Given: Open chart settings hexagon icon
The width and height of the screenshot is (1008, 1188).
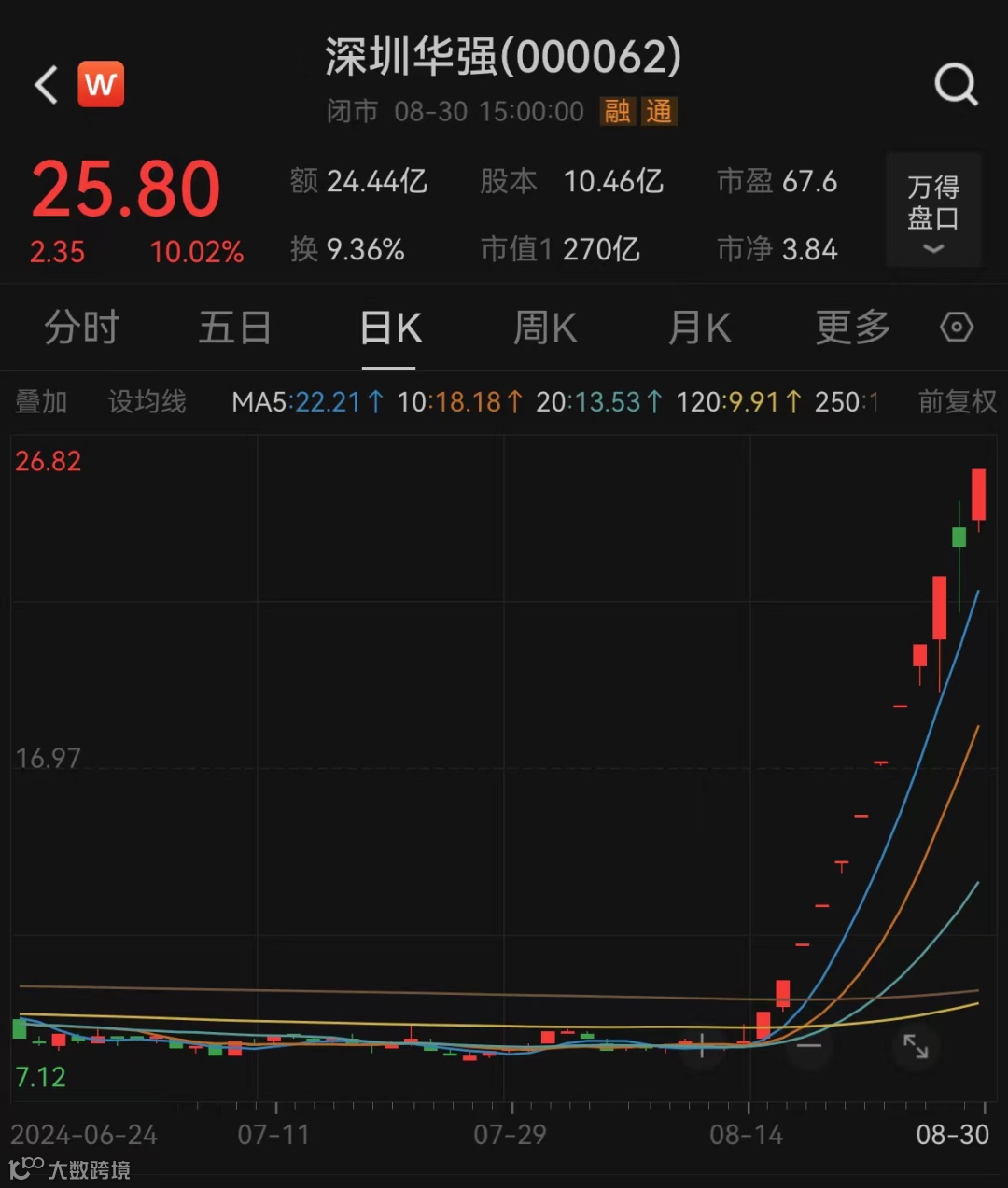Looking at the screenshot, I should pyautogui.click(x=957, y=328).
